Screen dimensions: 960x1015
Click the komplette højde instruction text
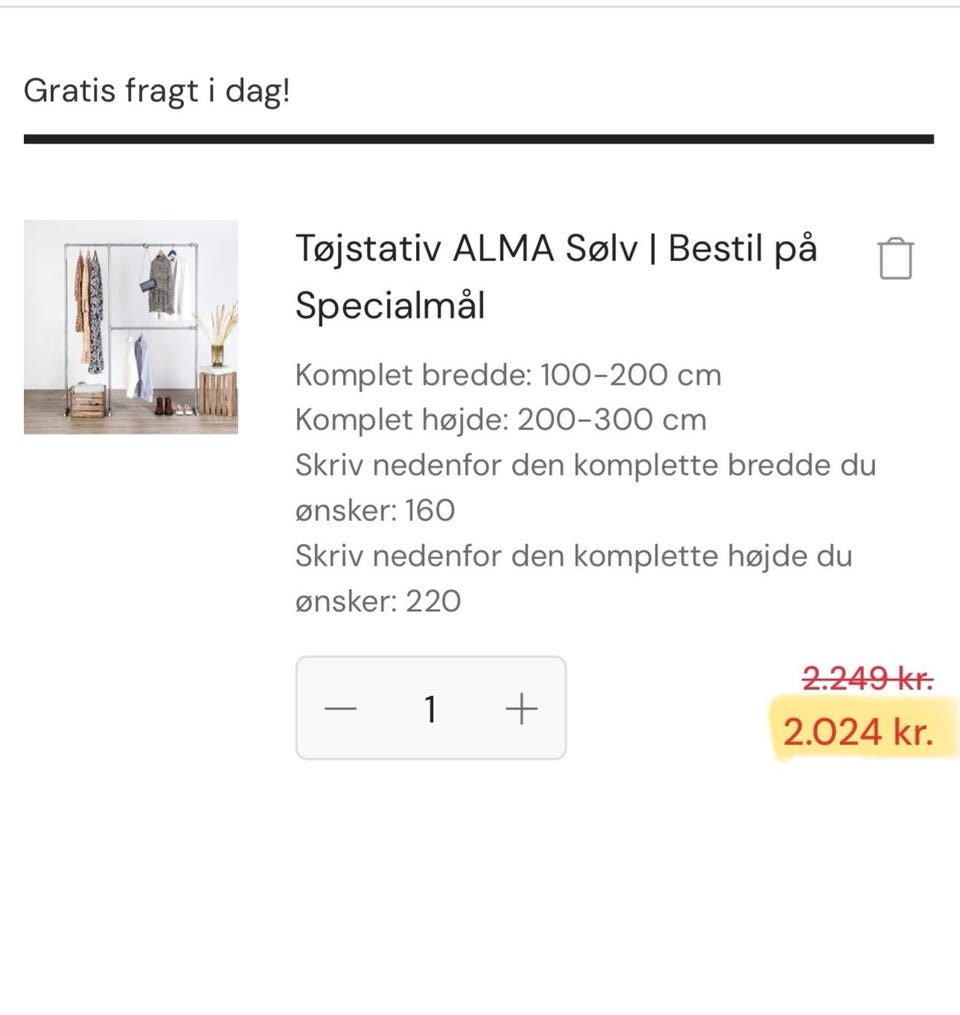(x=573, y=555)
